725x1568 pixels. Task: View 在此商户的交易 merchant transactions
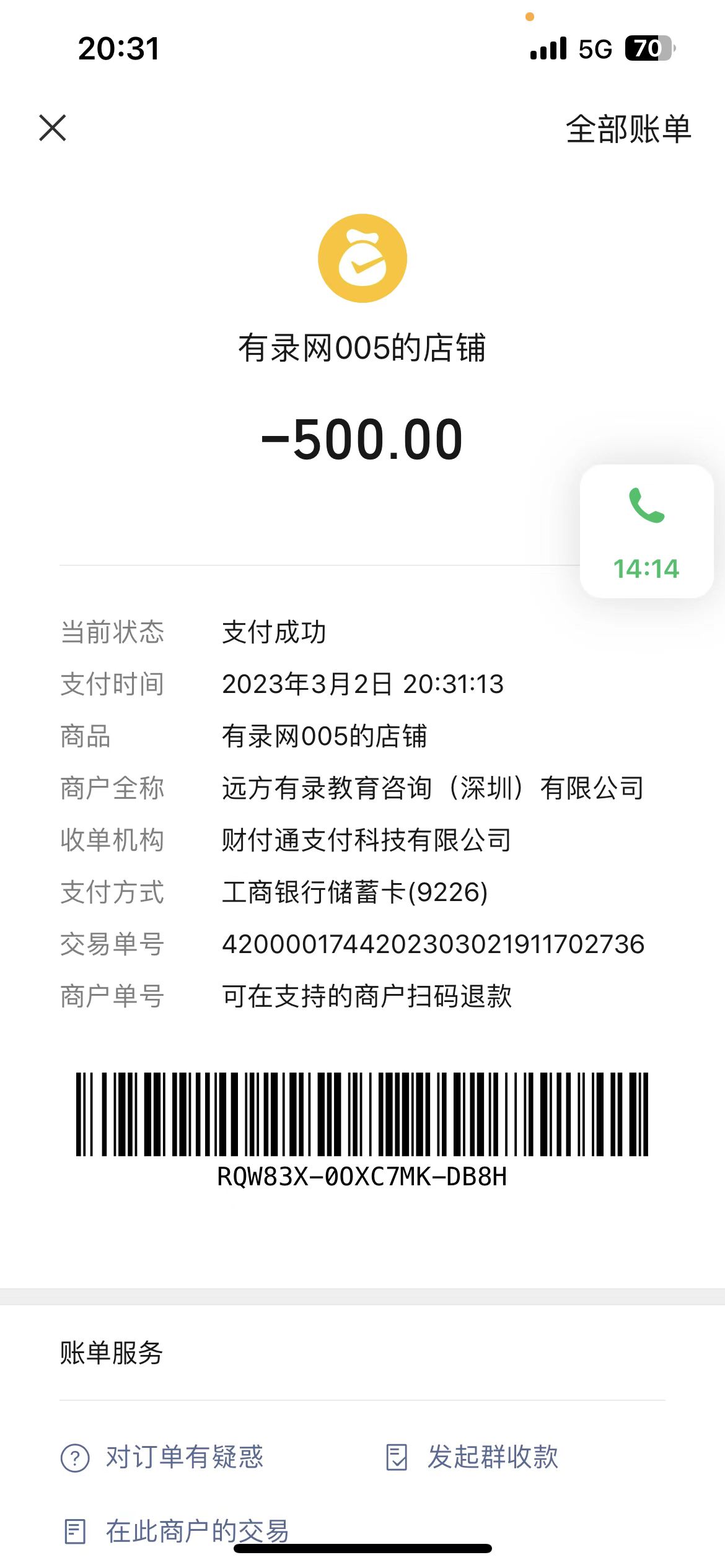[177, 1531]
